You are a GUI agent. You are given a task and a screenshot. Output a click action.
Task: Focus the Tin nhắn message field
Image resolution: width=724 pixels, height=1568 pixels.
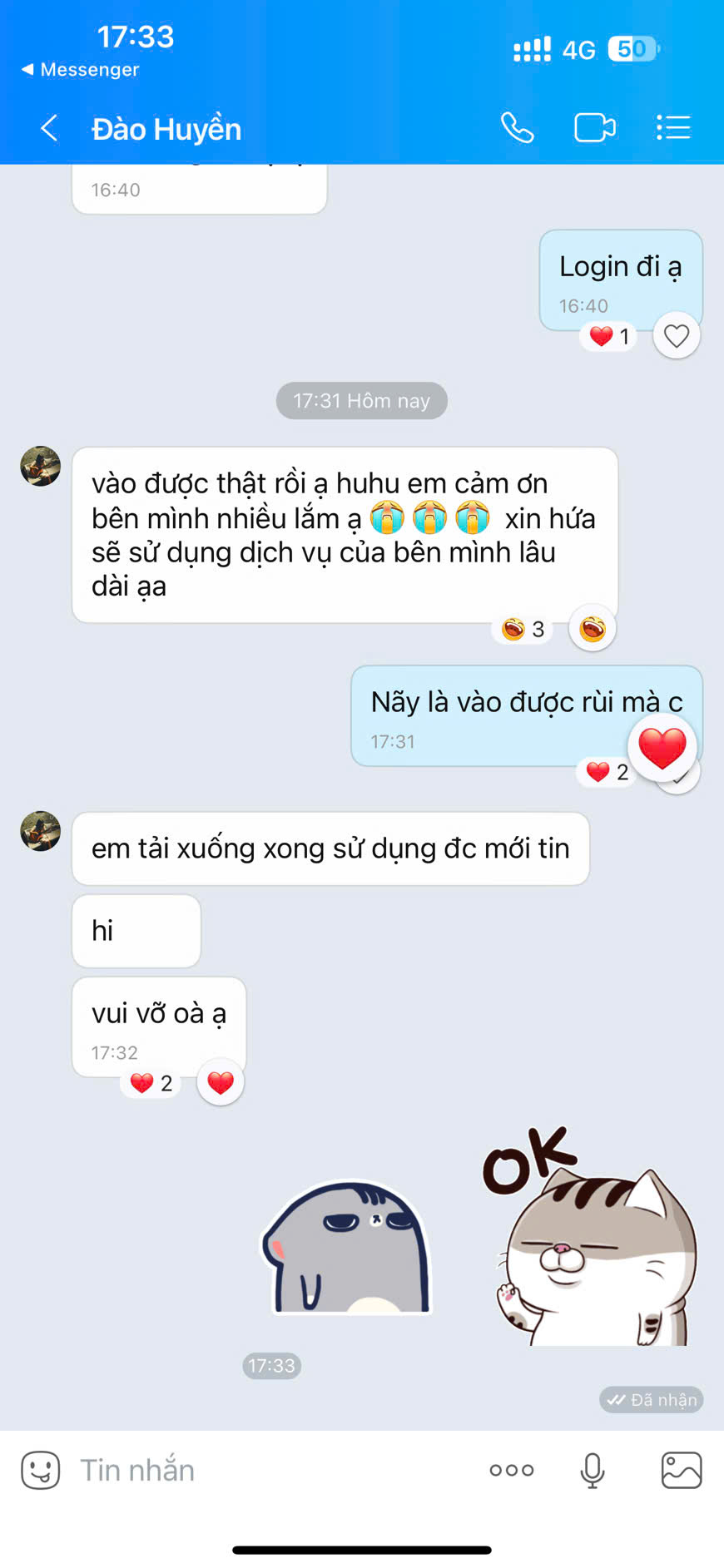click(x=275, y=1470)
